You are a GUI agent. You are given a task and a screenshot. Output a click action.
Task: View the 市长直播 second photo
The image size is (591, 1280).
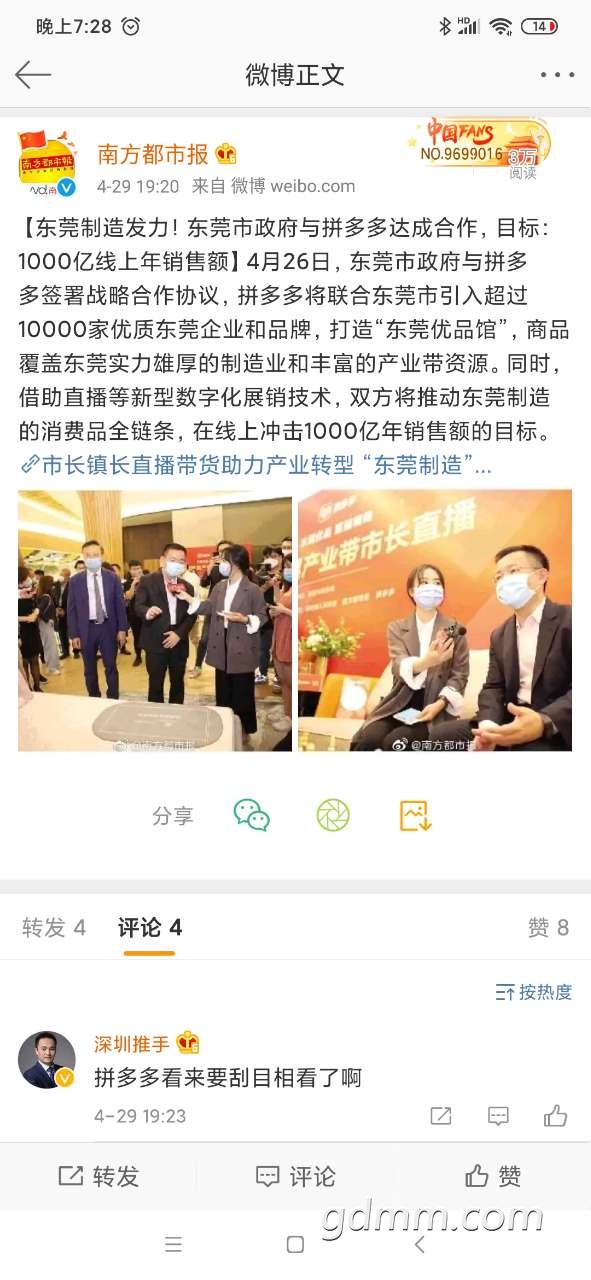[435, 620]
